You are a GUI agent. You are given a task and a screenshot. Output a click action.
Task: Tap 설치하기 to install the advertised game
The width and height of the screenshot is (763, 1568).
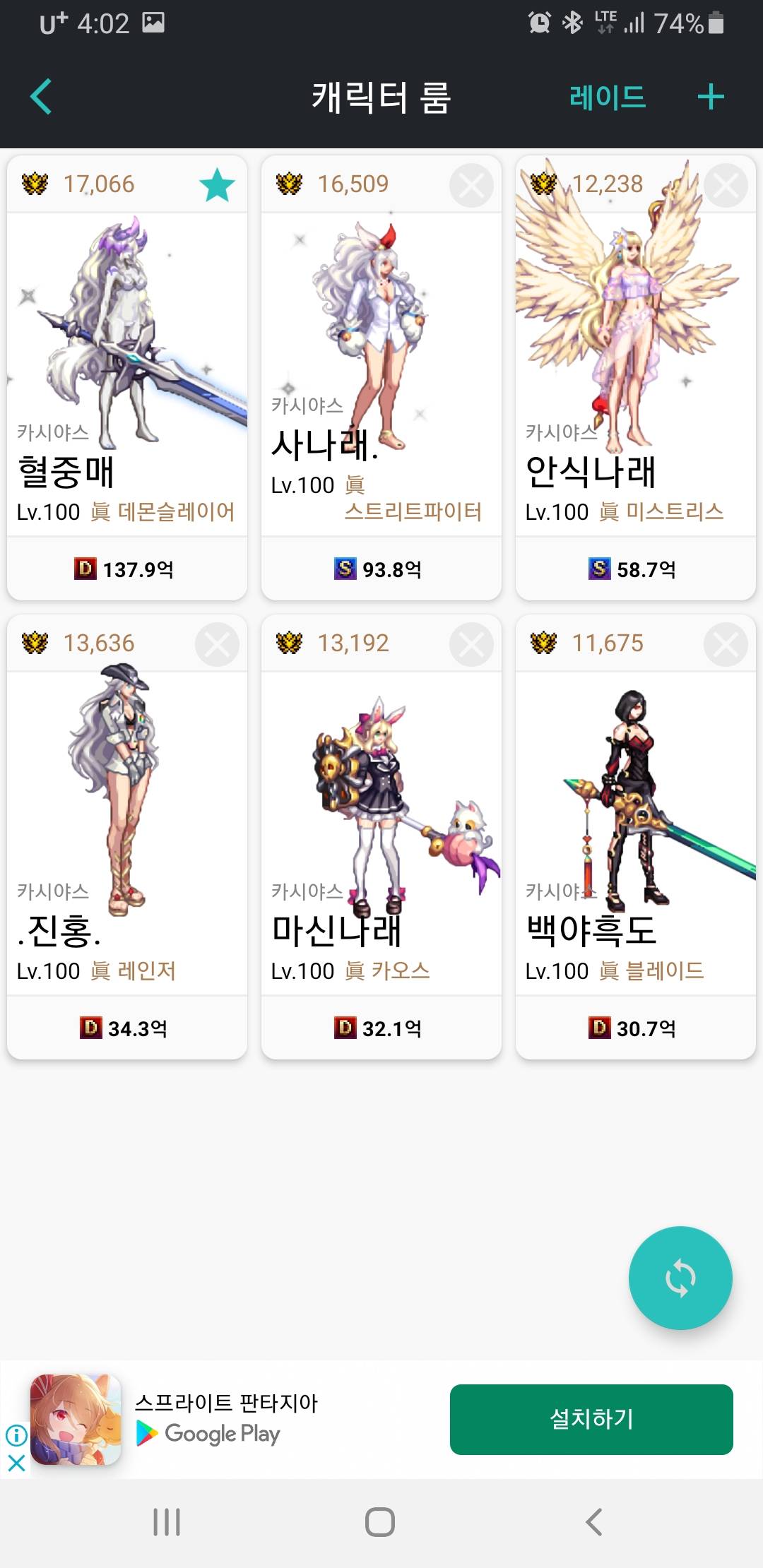click(x=591, y=1419)
